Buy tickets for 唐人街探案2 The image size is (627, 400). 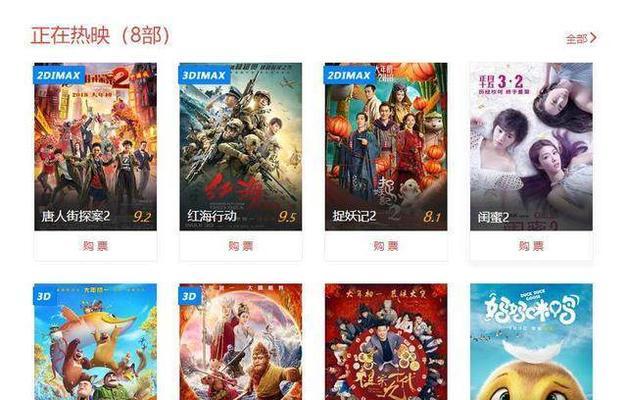[95, 246]
